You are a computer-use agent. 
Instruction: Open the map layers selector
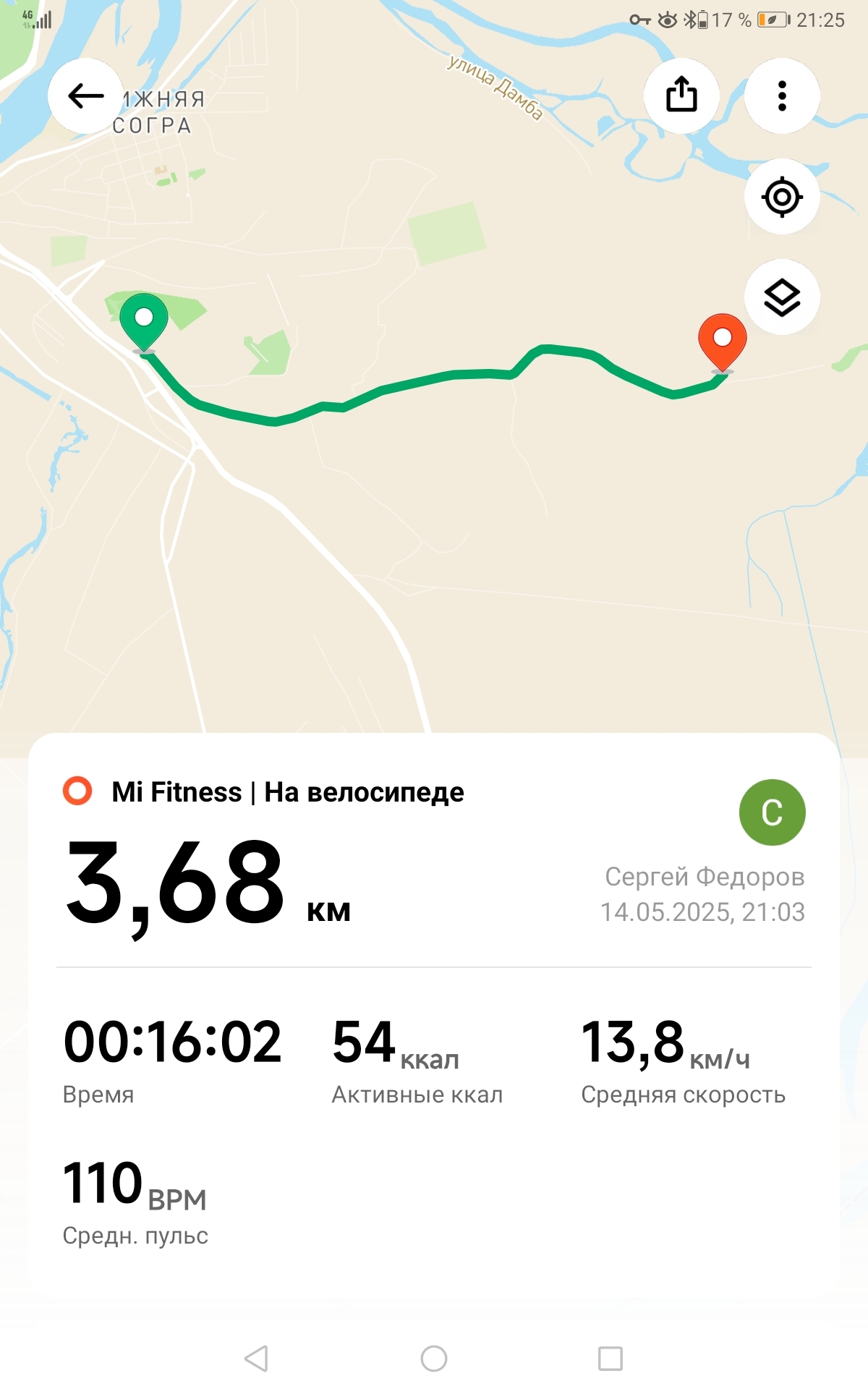[x=782, y=297]
